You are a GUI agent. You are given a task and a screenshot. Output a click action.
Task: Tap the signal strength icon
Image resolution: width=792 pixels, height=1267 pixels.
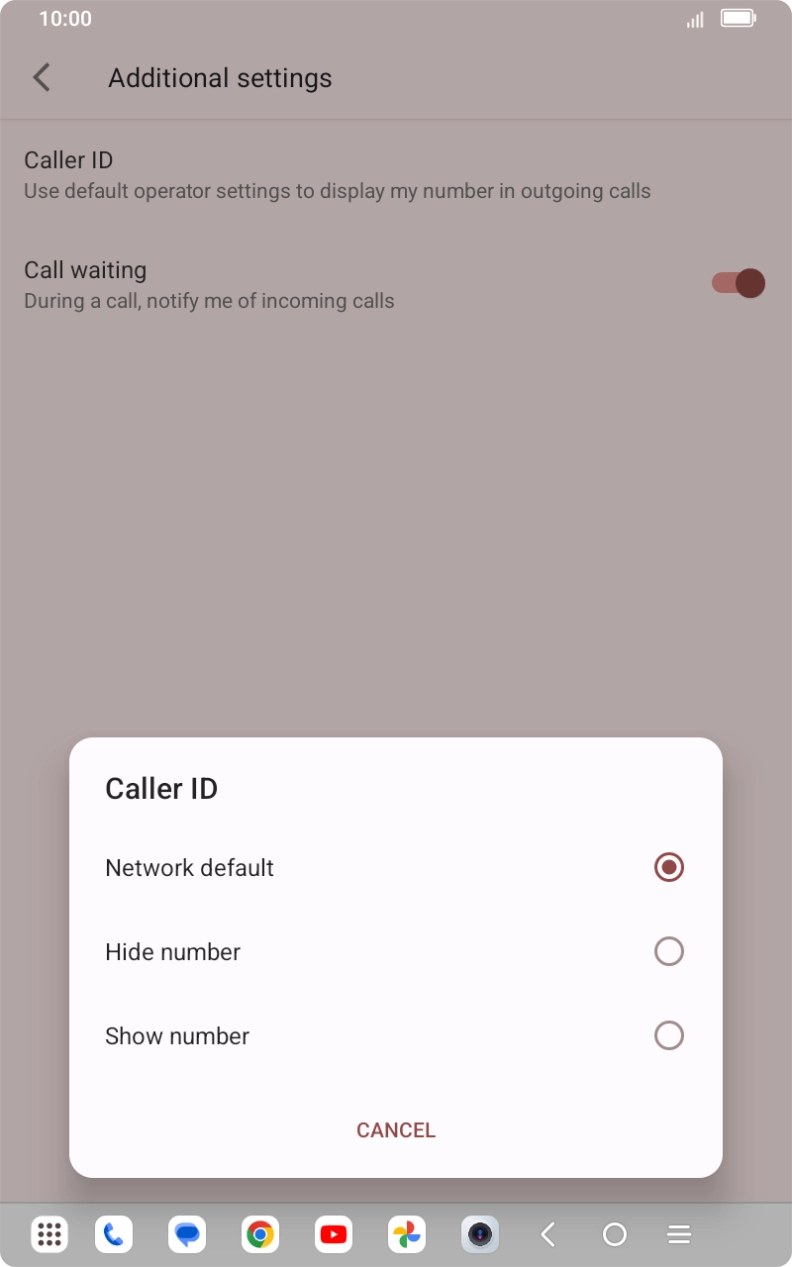click(694, 18)
